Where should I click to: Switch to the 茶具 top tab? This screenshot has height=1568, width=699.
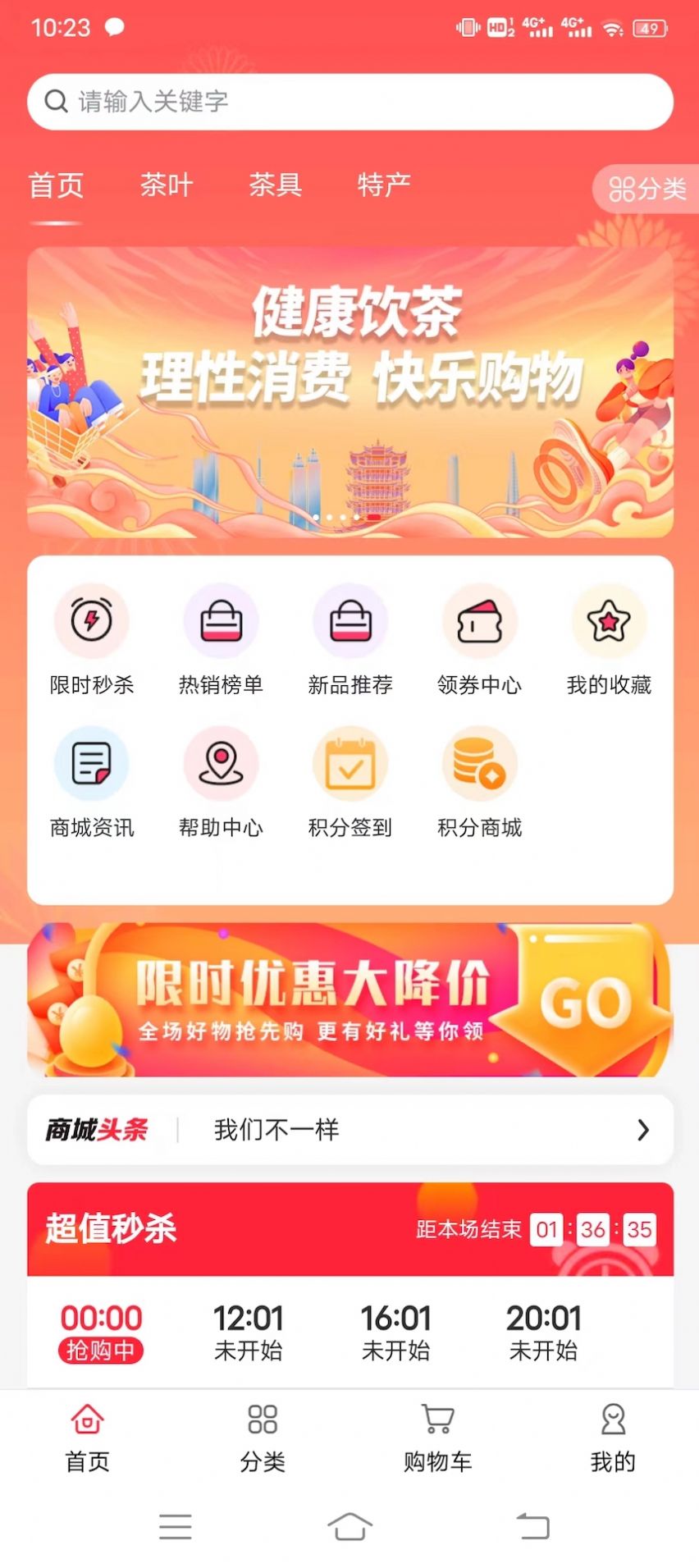pyautogui.click(x=275, y=185)
